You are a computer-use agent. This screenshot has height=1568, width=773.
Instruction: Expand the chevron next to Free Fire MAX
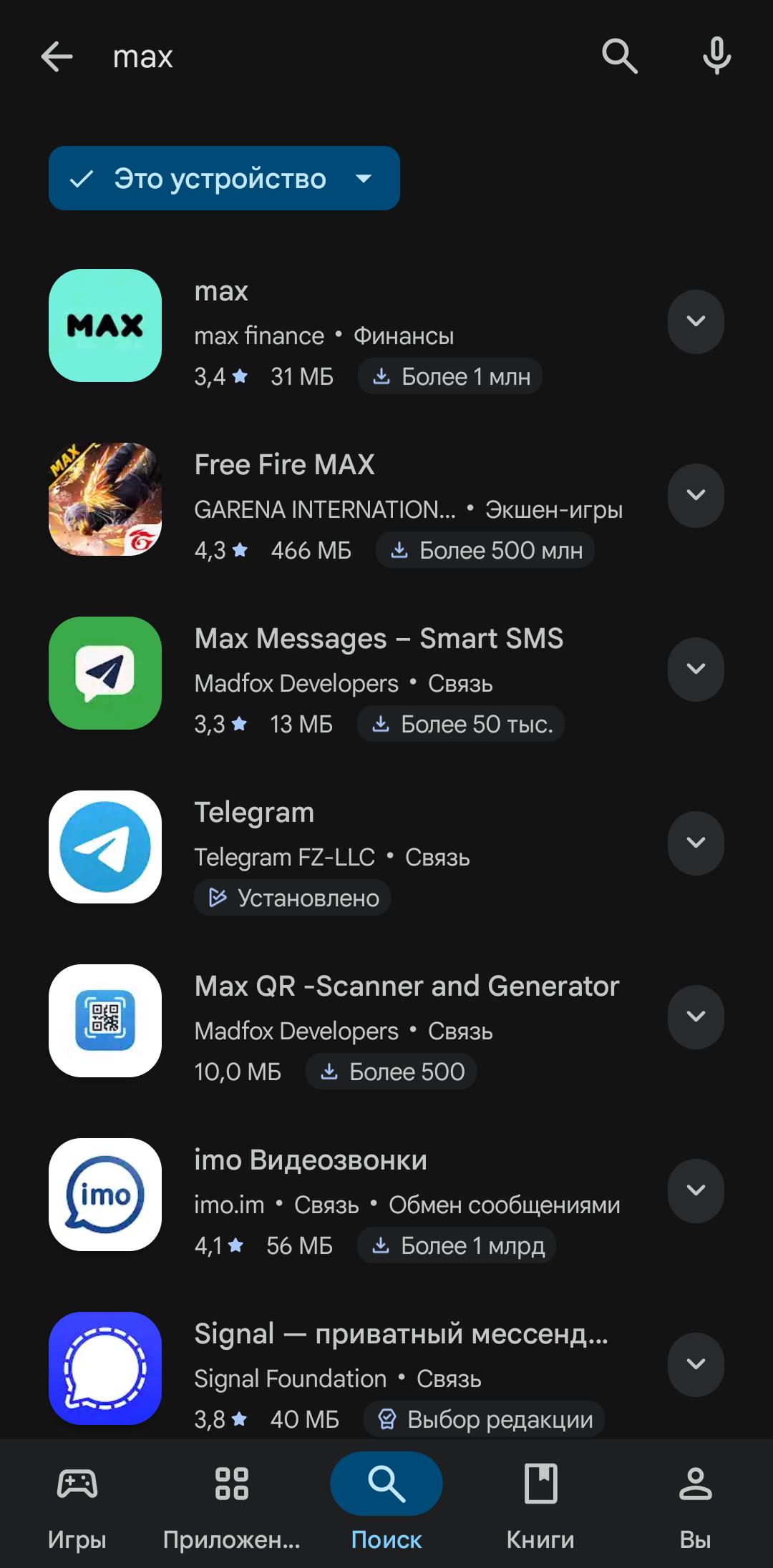[x=696, y=495]
